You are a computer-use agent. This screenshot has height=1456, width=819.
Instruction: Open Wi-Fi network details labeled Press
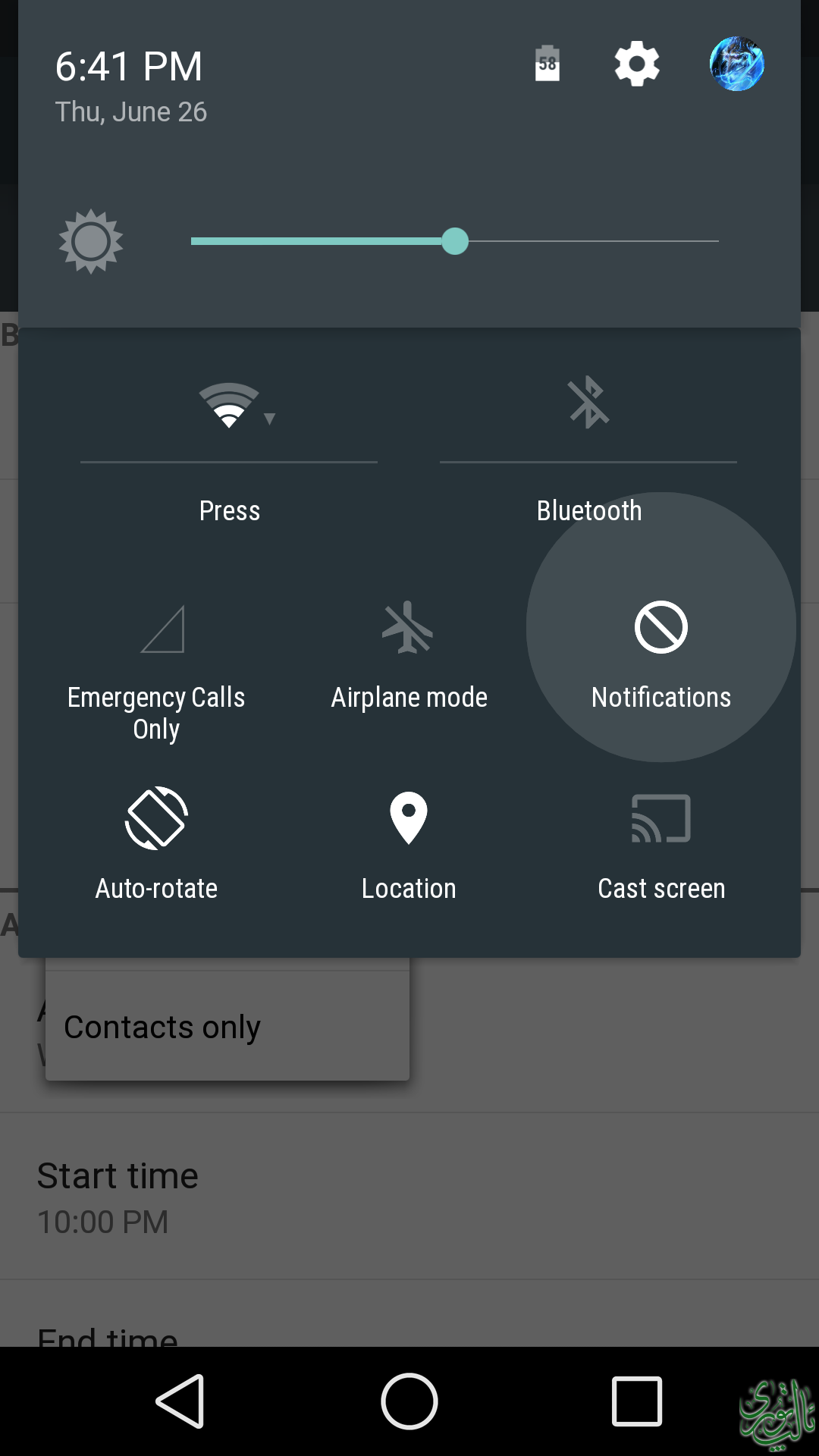pyautogui.click(x=229, y=510)
